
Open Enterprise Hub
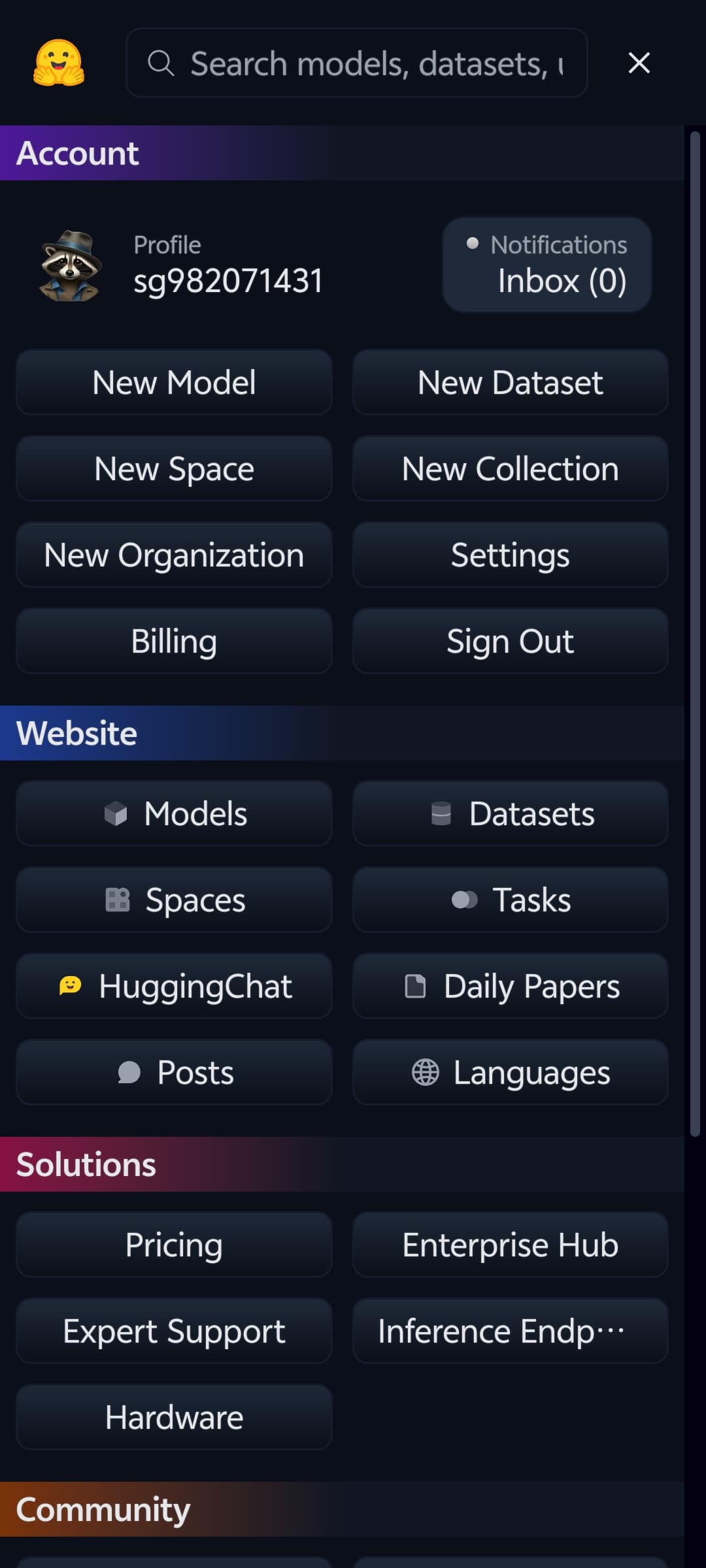coord(510,1245)
